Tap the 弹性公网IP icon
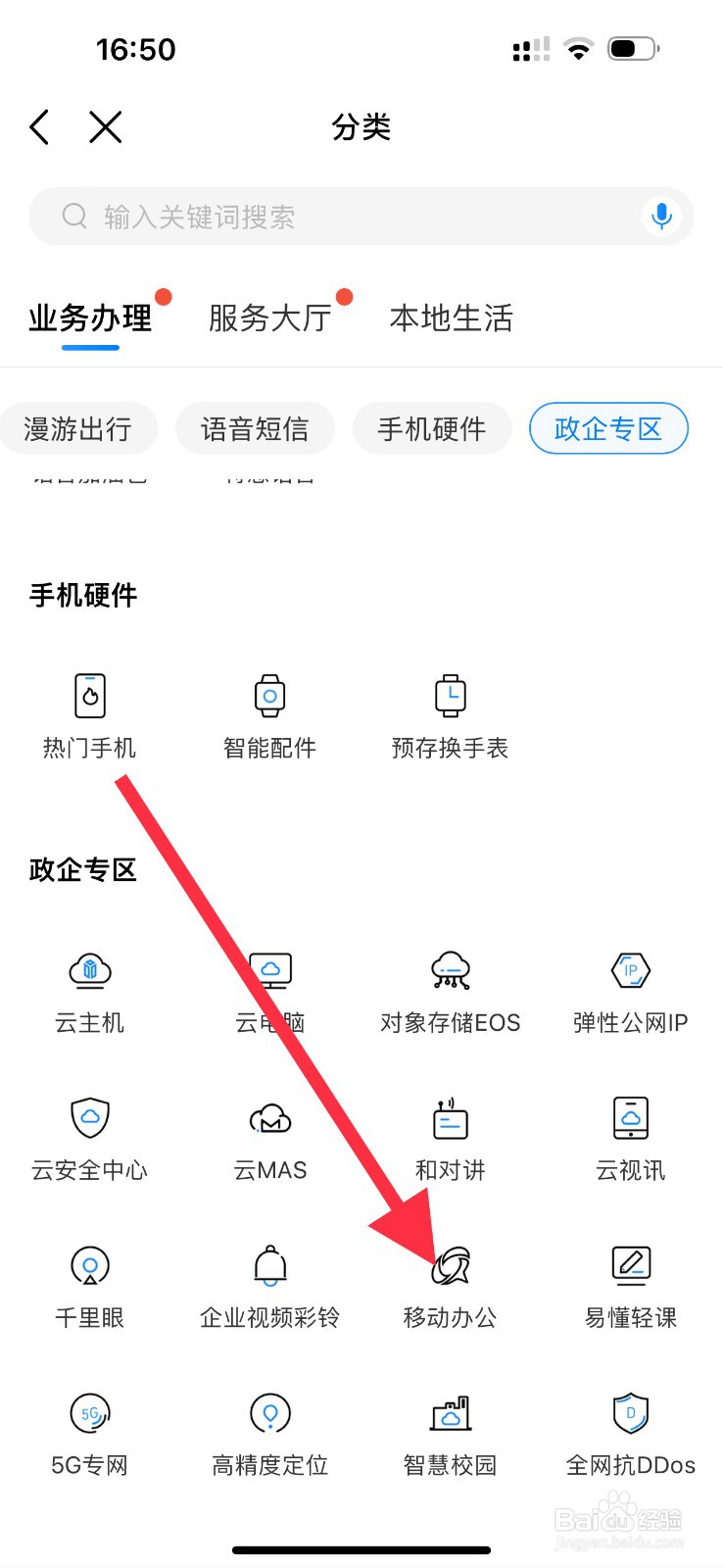The height and width of the screenshot is (1568, 723). (630, 990)
